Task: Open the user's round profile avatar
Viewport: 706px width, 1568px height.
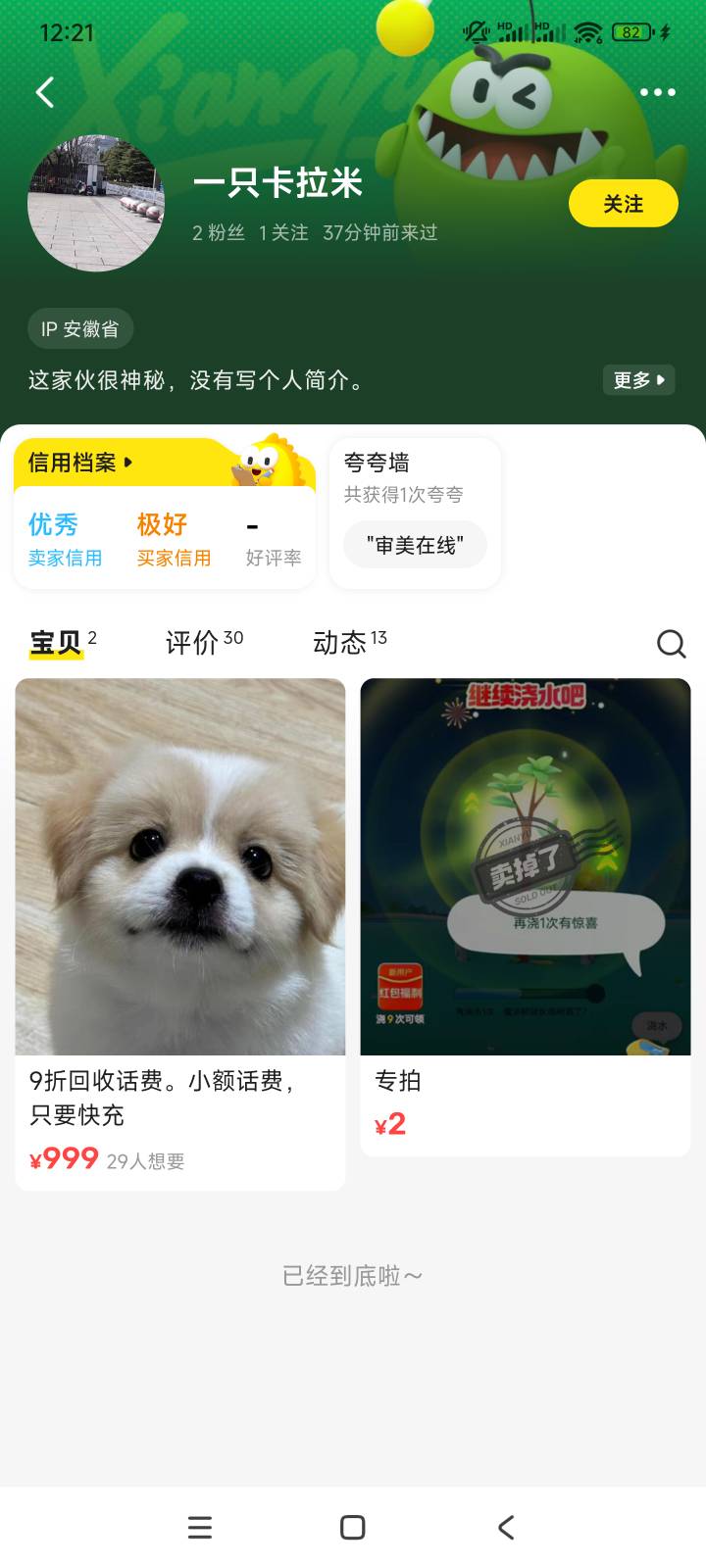Action: 96,203
